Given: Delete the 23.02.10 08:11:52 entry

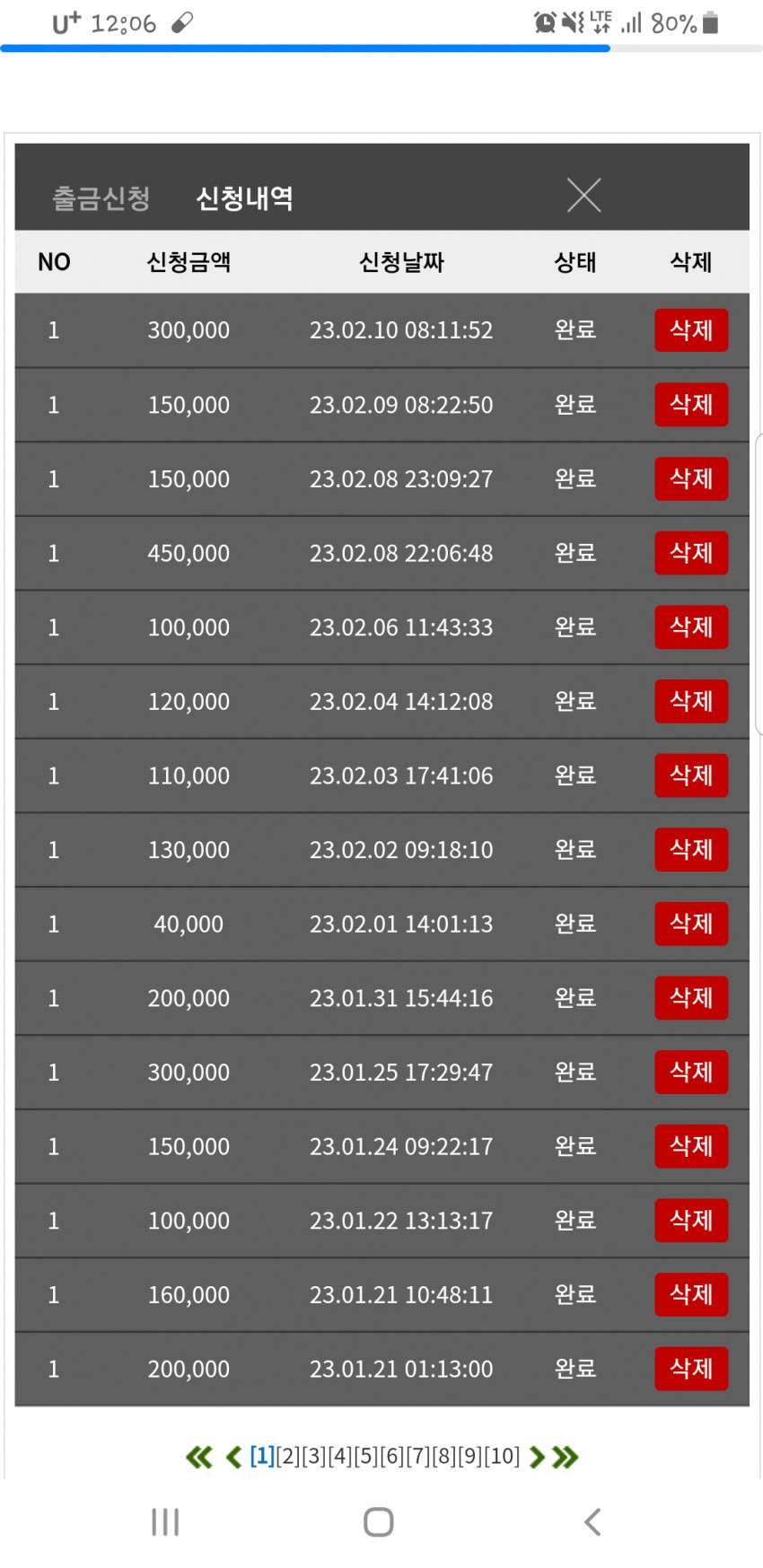Looking at the screenshot, I should tap(691, 330).
